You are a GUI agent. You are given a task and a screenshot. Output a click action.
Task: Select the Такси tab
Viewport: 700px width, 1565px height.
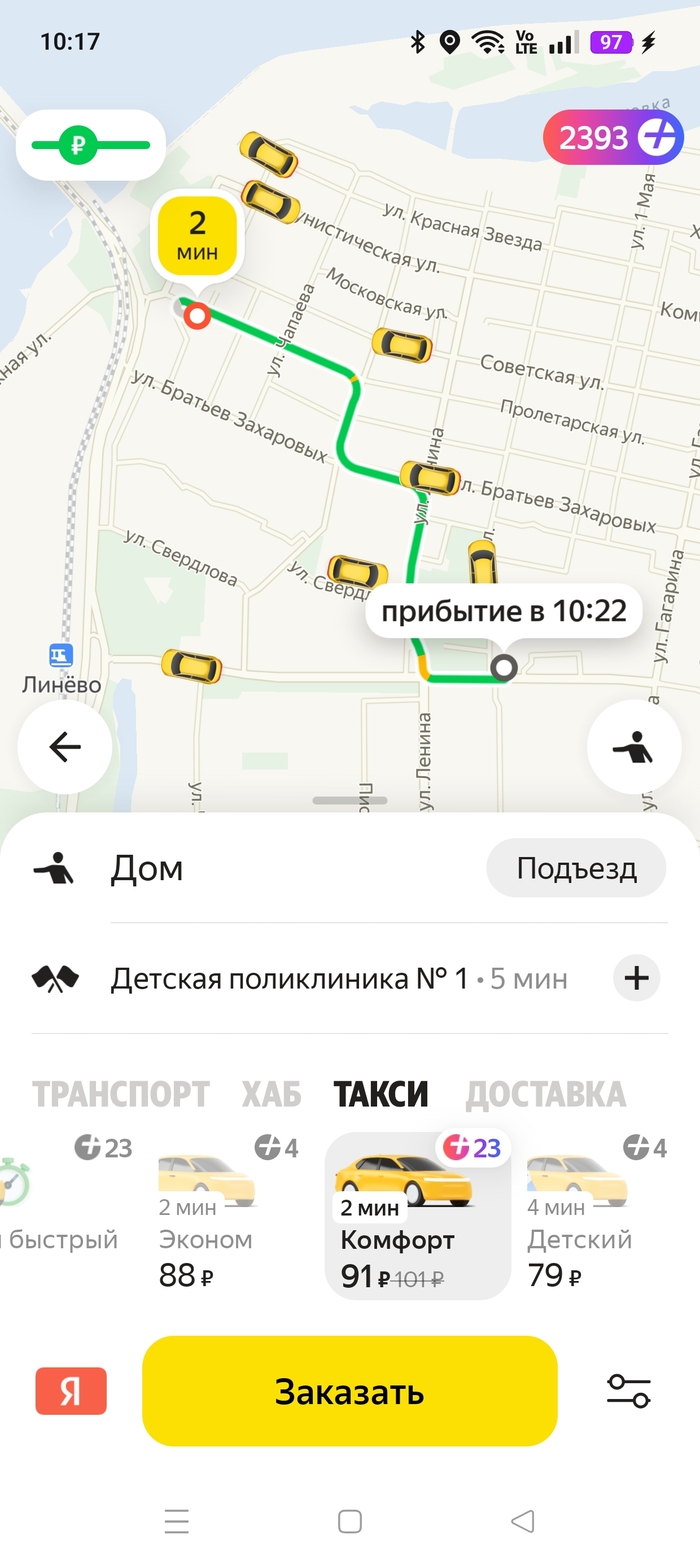pyautogui.click(x=381, y=1094)
